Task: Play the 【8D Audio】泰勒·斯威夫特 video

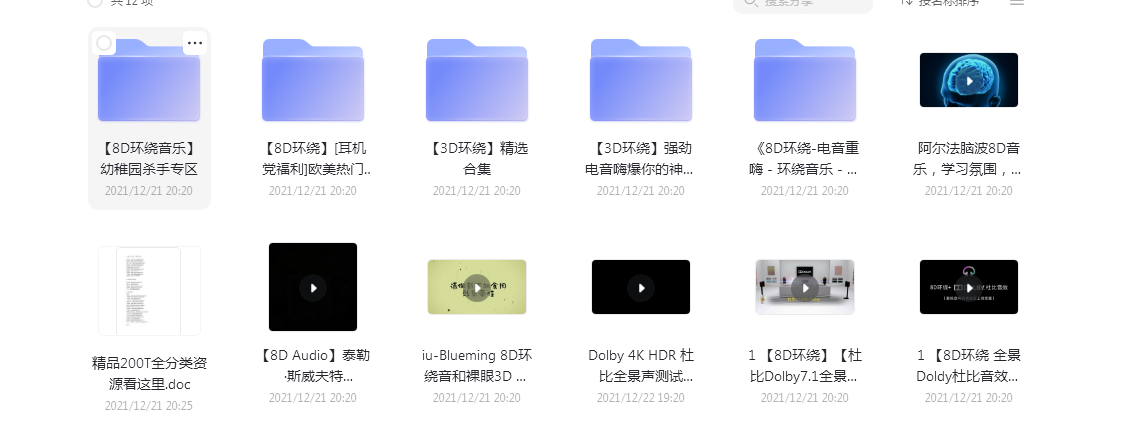Action: [x=313, y=287]
